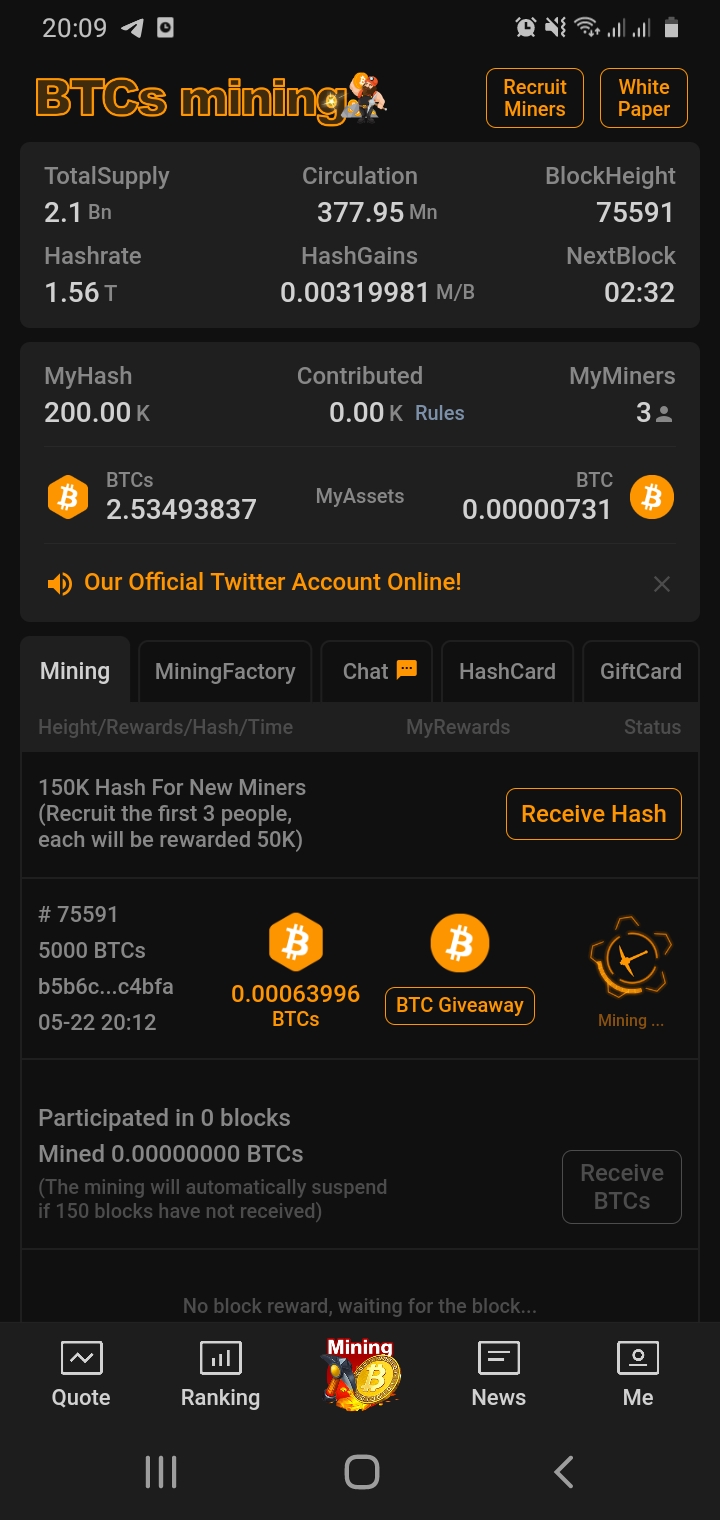720x1520 pixels.
Task: Switch to the Me profile tab
Action: (638, 1374)
